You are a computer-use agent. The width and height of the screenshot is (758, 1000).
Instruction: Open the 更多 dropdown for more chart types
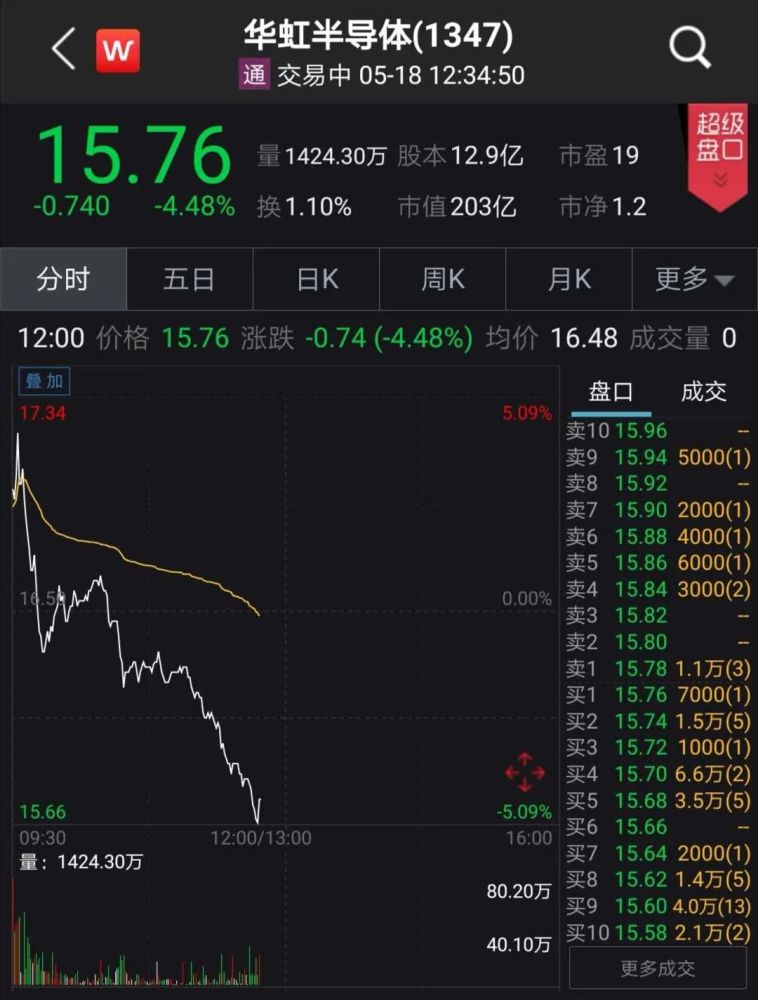693,280
